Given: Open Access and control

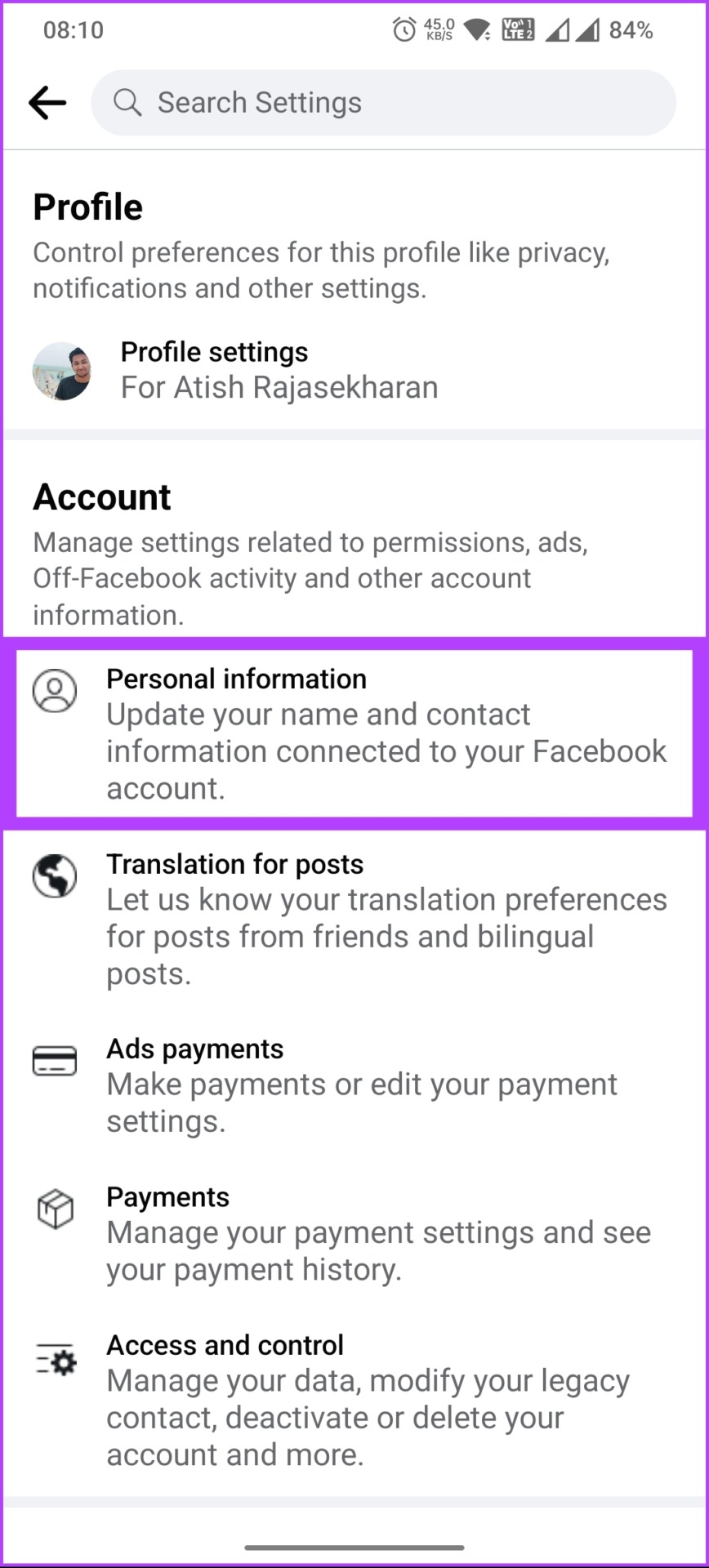Looking at the screenshot, I should pyautogui.click(x=354, y=1399).
